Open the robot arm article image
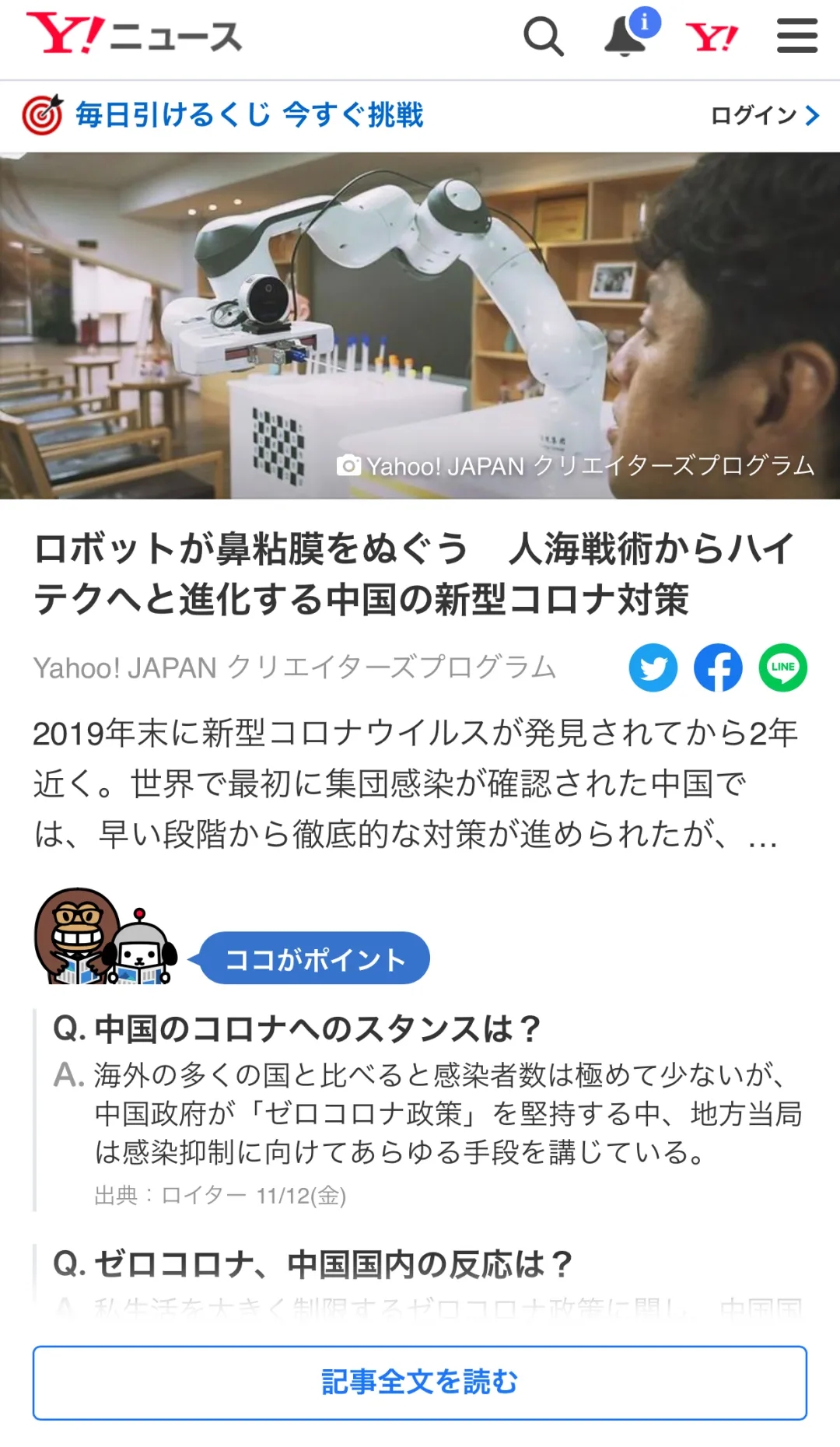840x1447 pixels. click(x=420, y=325)
